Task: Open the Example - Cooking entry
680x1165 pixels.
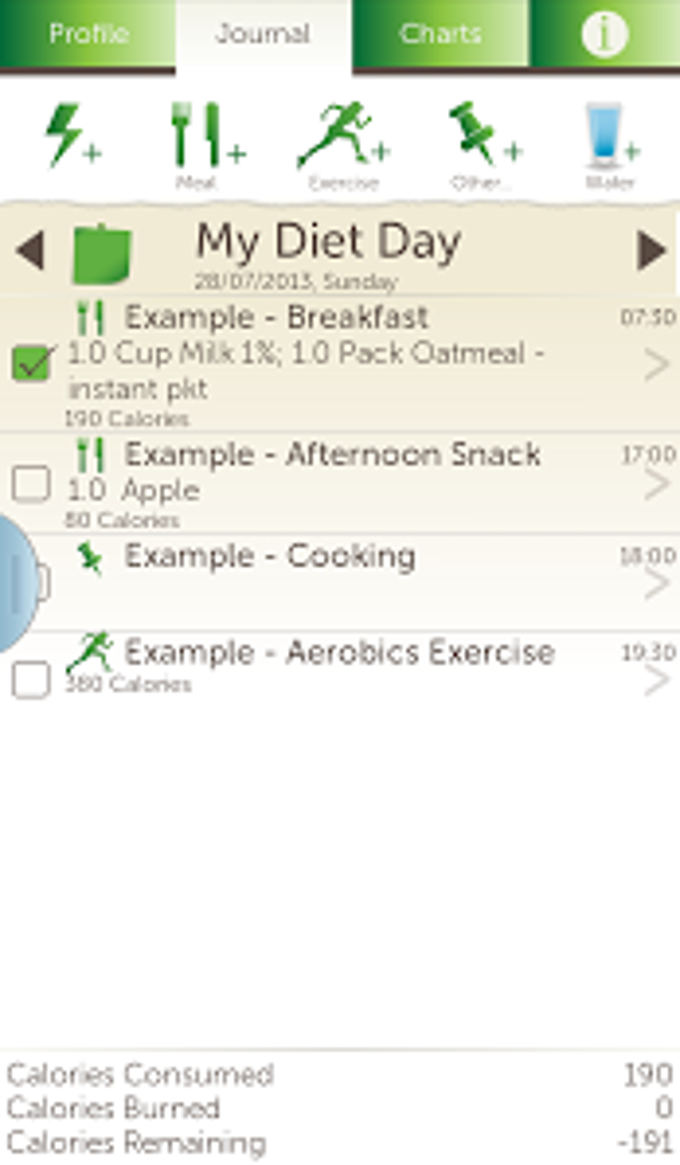Action: (x=340, y=582)
